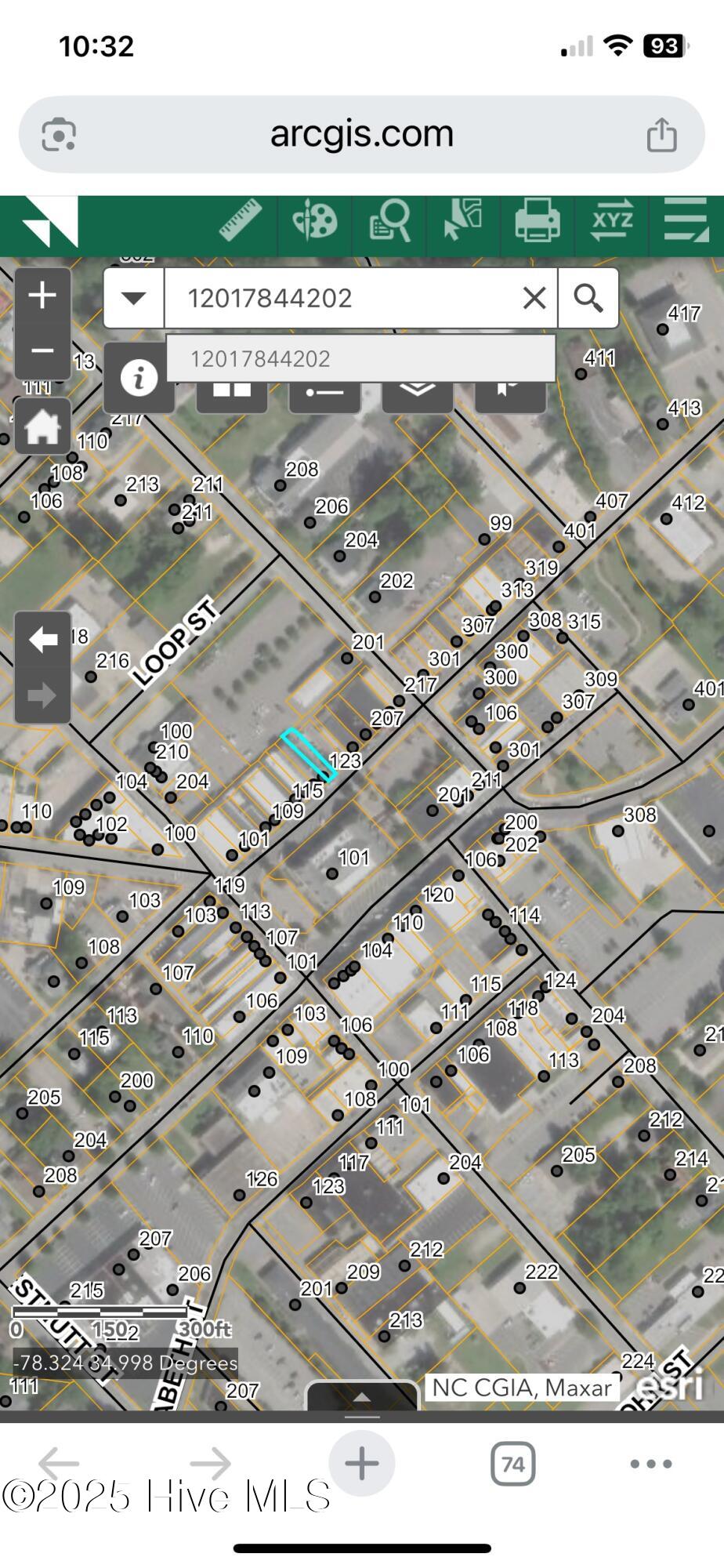
Task: Open the XYZ coordinate conversion tool
Action: [612, 222]
